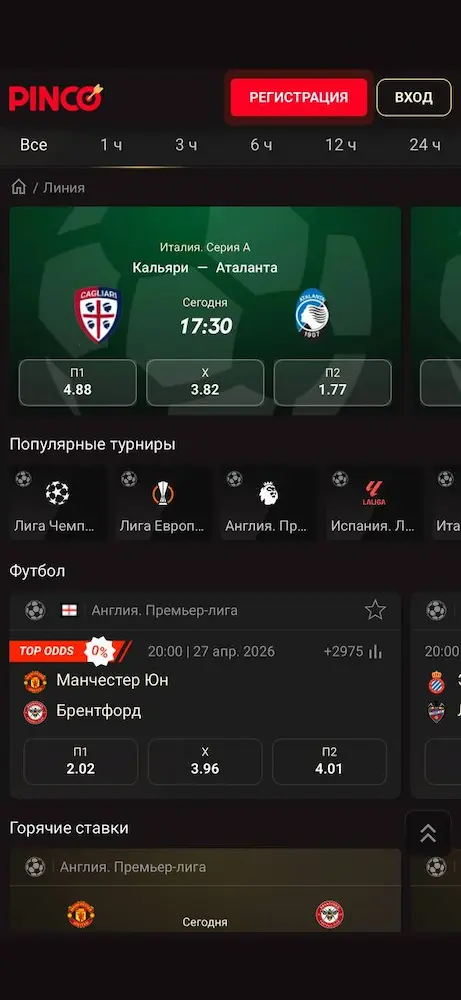The height and width of the screenshot is (1000, 461).
Task: Open +2975 markets for Манчестер Юн match
Action: 353,652
